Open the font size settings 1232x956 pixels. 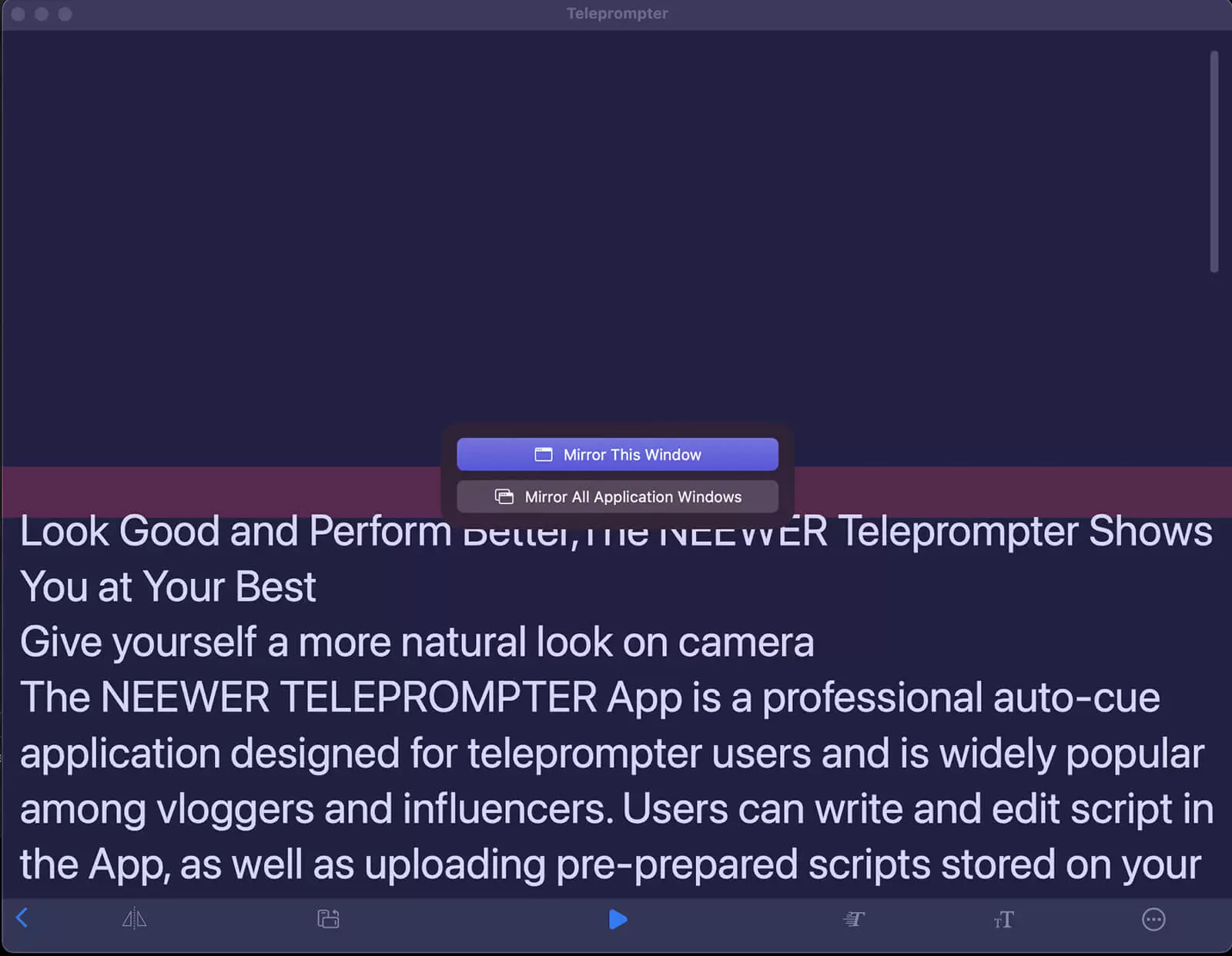tap(1003, 919)
